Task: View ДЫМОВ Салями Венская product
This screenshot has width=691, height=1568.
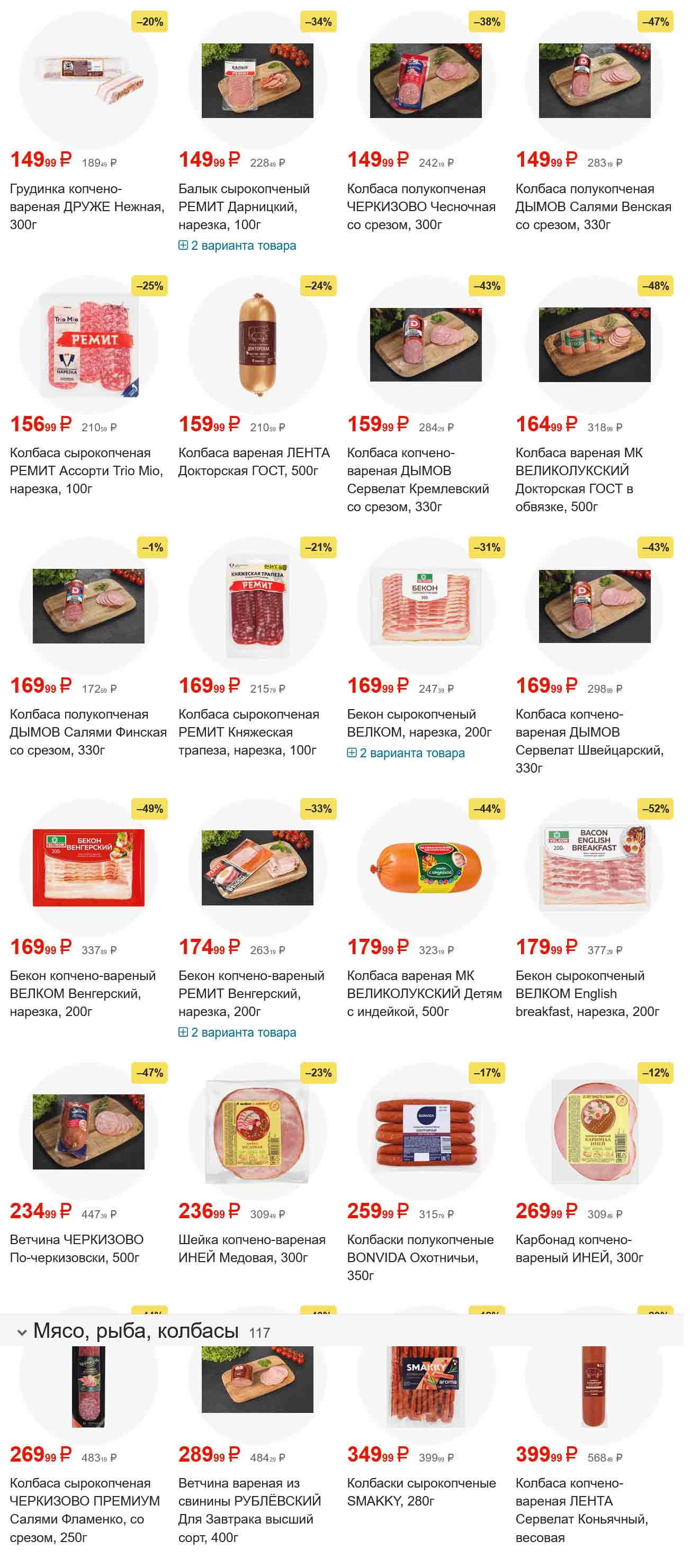Action: point(593,206)
